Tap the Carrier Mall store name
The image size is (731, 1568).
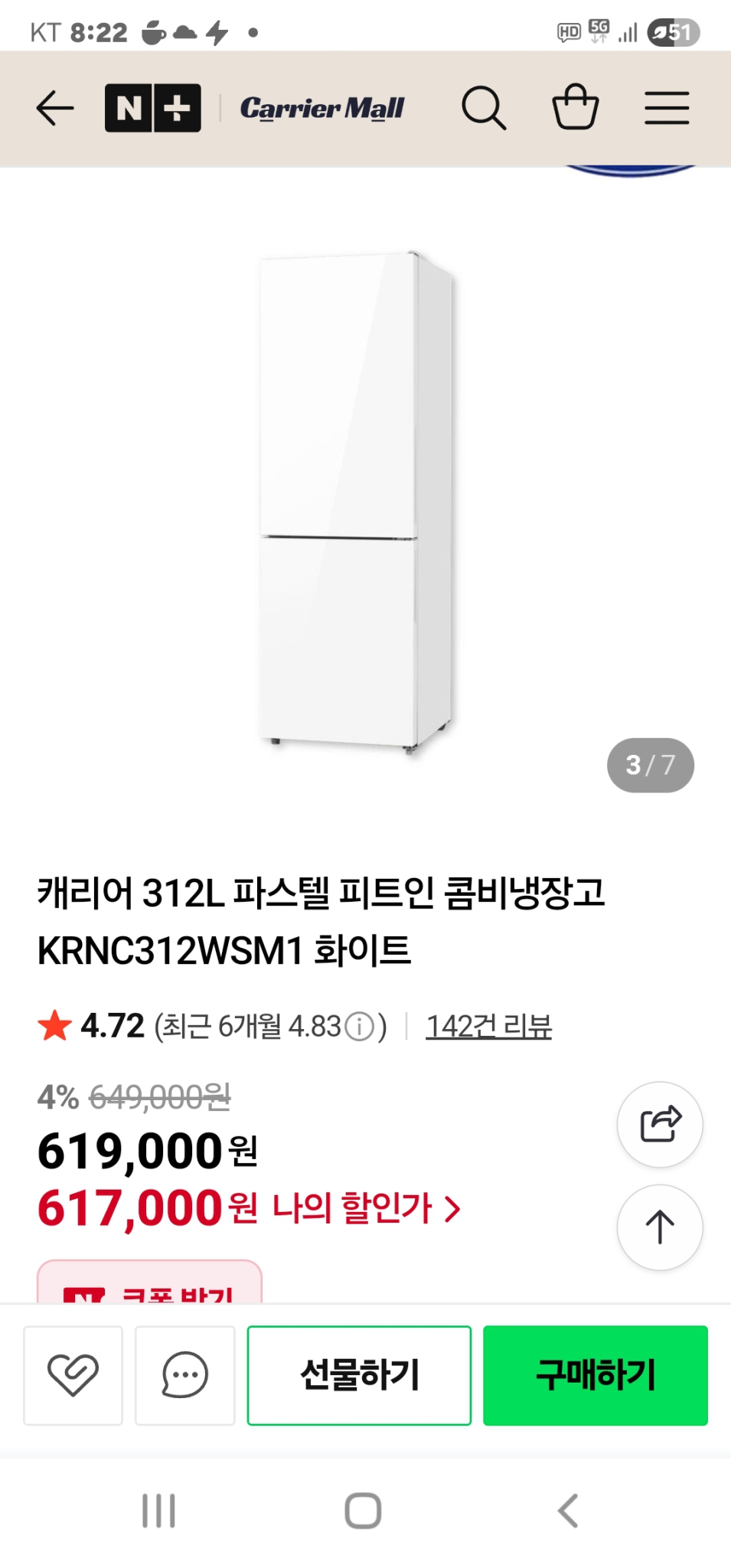[x=321, y=107]
